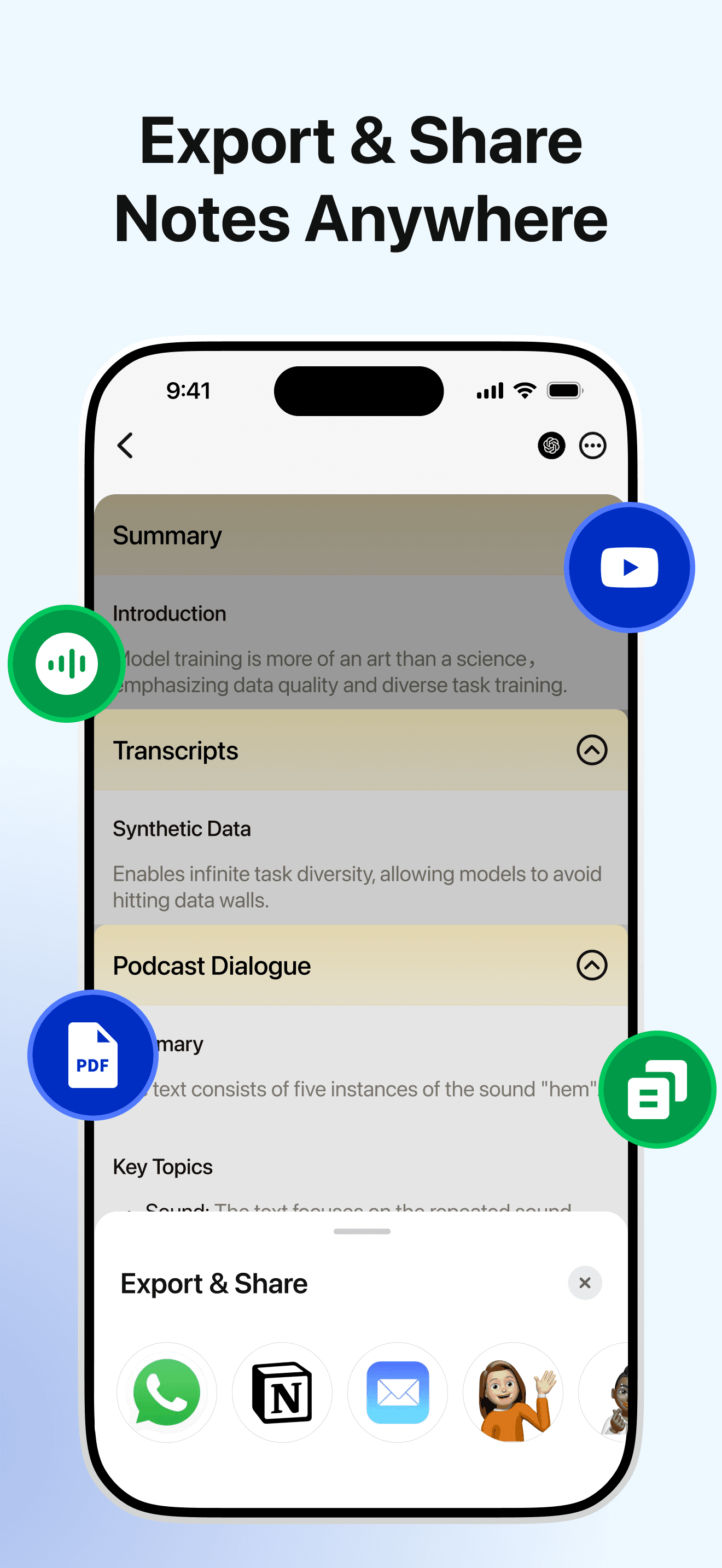Collapse the Podcast Dialogue section
Screen dimensions: 722x1568
pos(593,966)
